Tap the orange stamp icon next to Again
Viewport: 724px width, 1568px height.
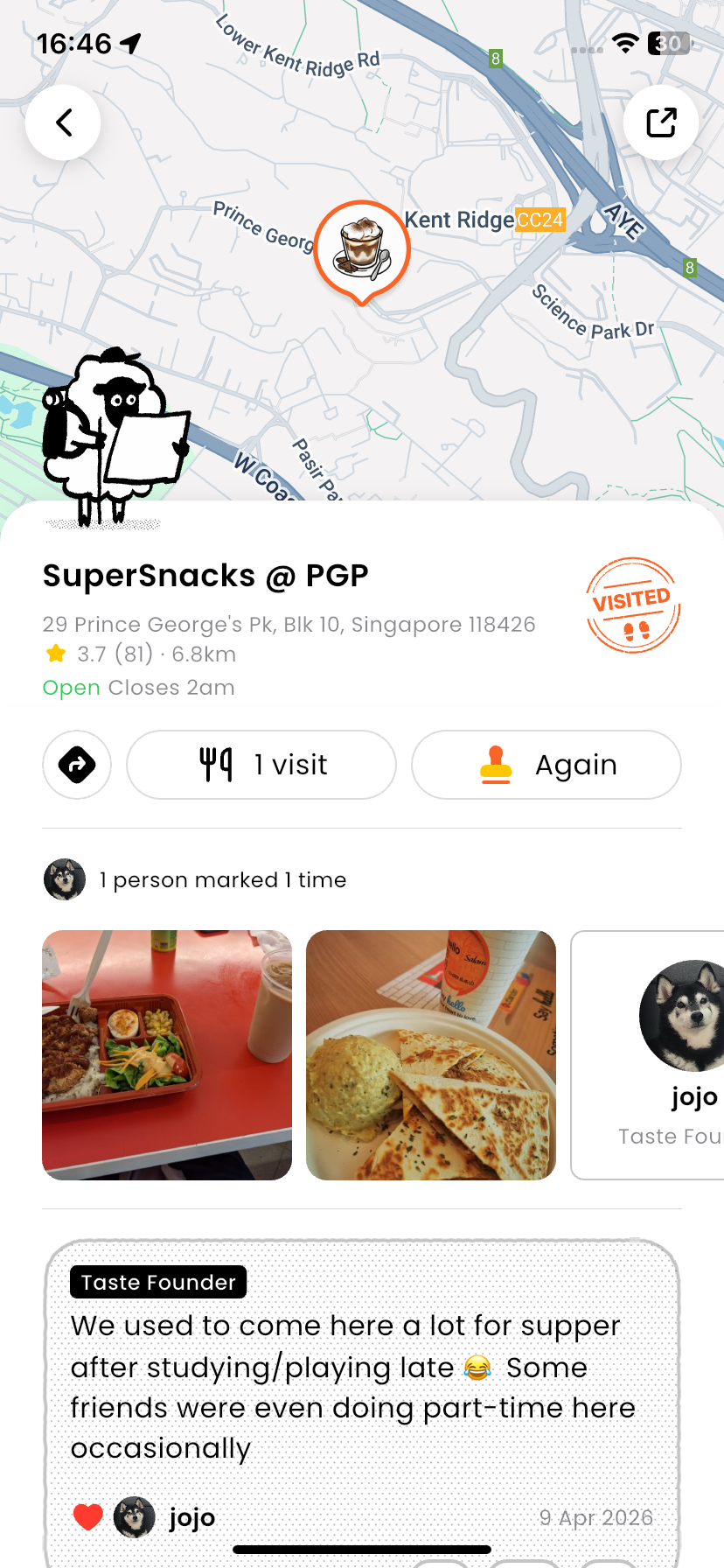pos(497,765)
